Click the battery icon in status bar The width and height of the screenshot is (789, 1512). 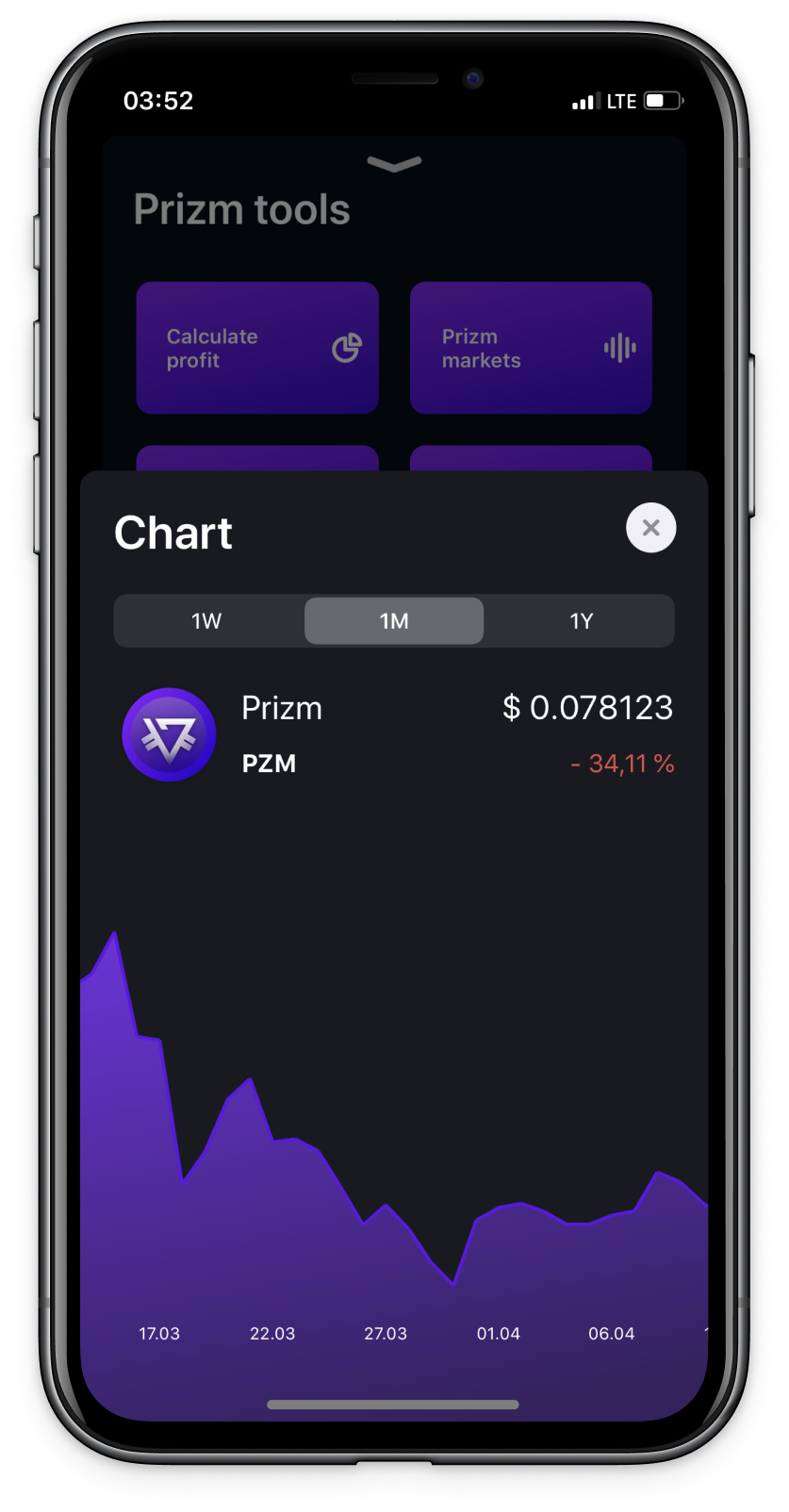(x=661, y=101)
